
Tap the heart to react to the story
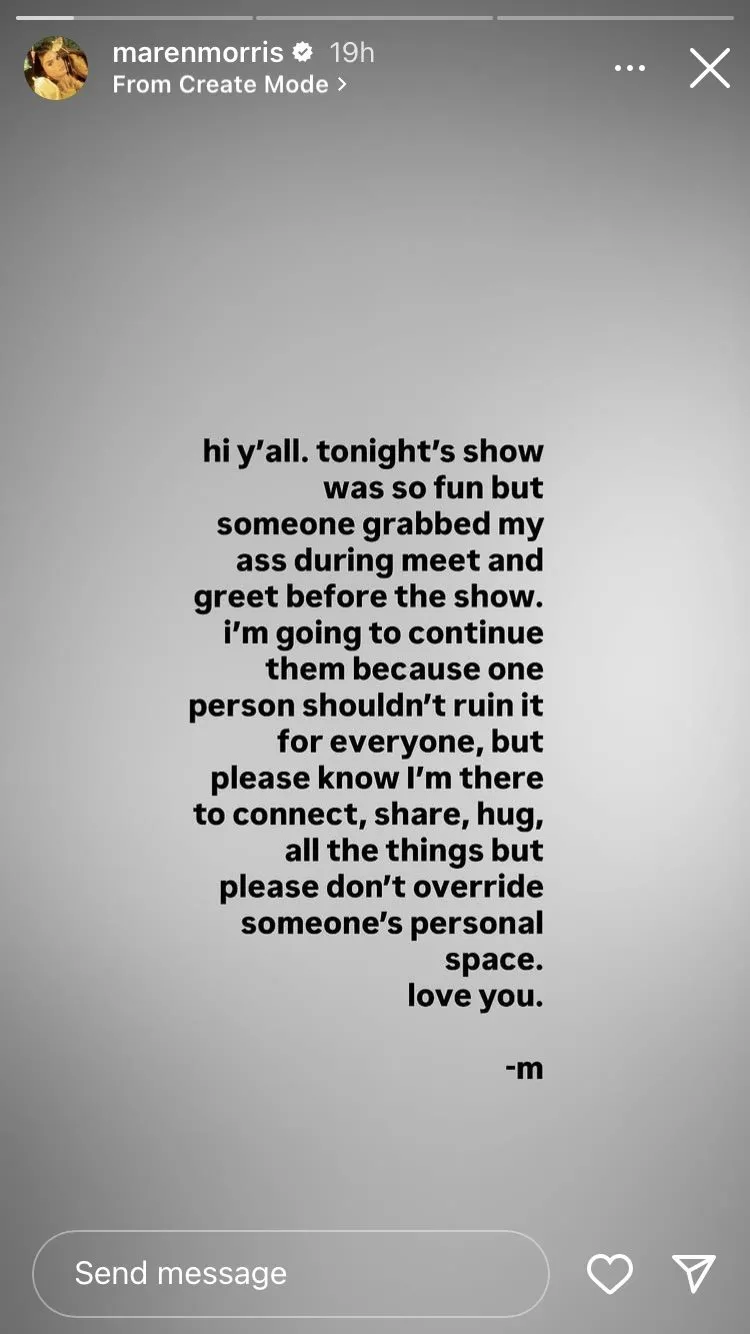pos(609,1274)
